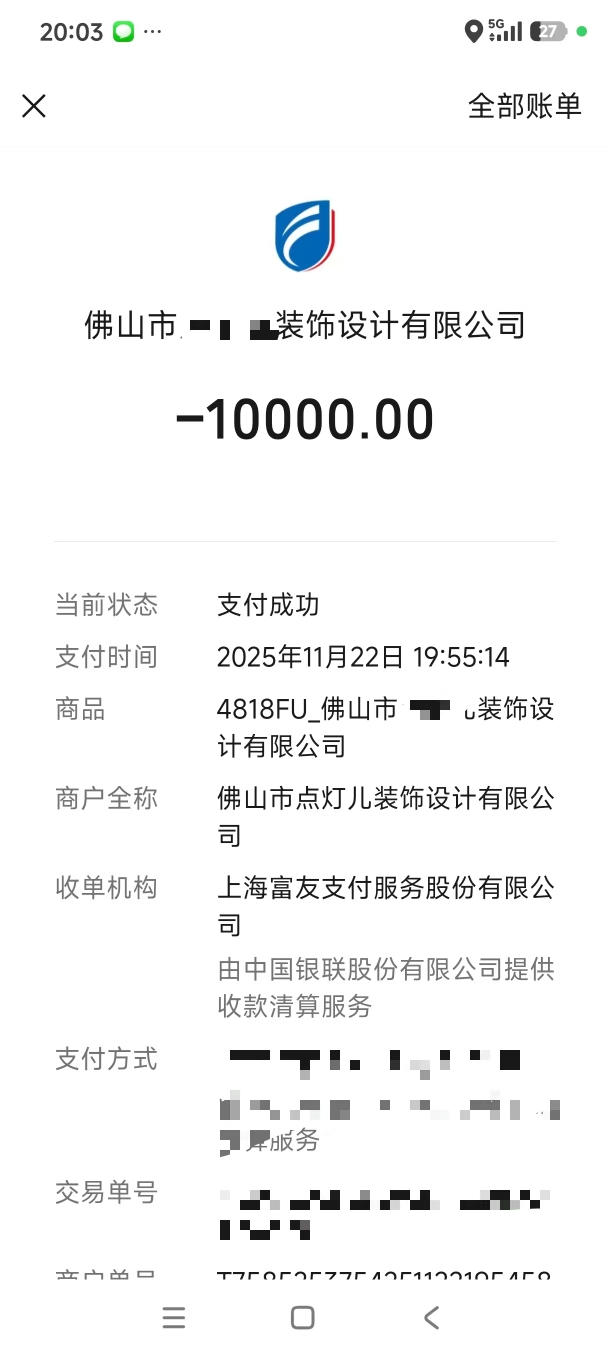Return to the home screen
This screenshot has height=1356, width=610.
tap(303, 1318)
